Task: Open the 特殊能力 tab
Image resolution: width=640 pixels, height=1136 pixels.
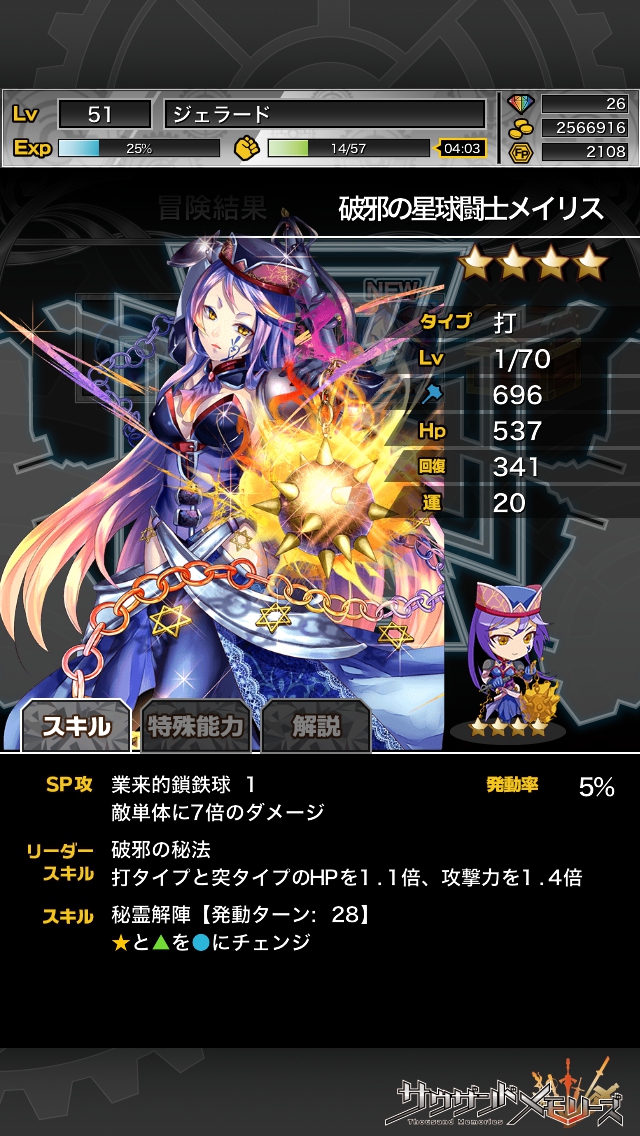Action: click(x=195, y=726)
